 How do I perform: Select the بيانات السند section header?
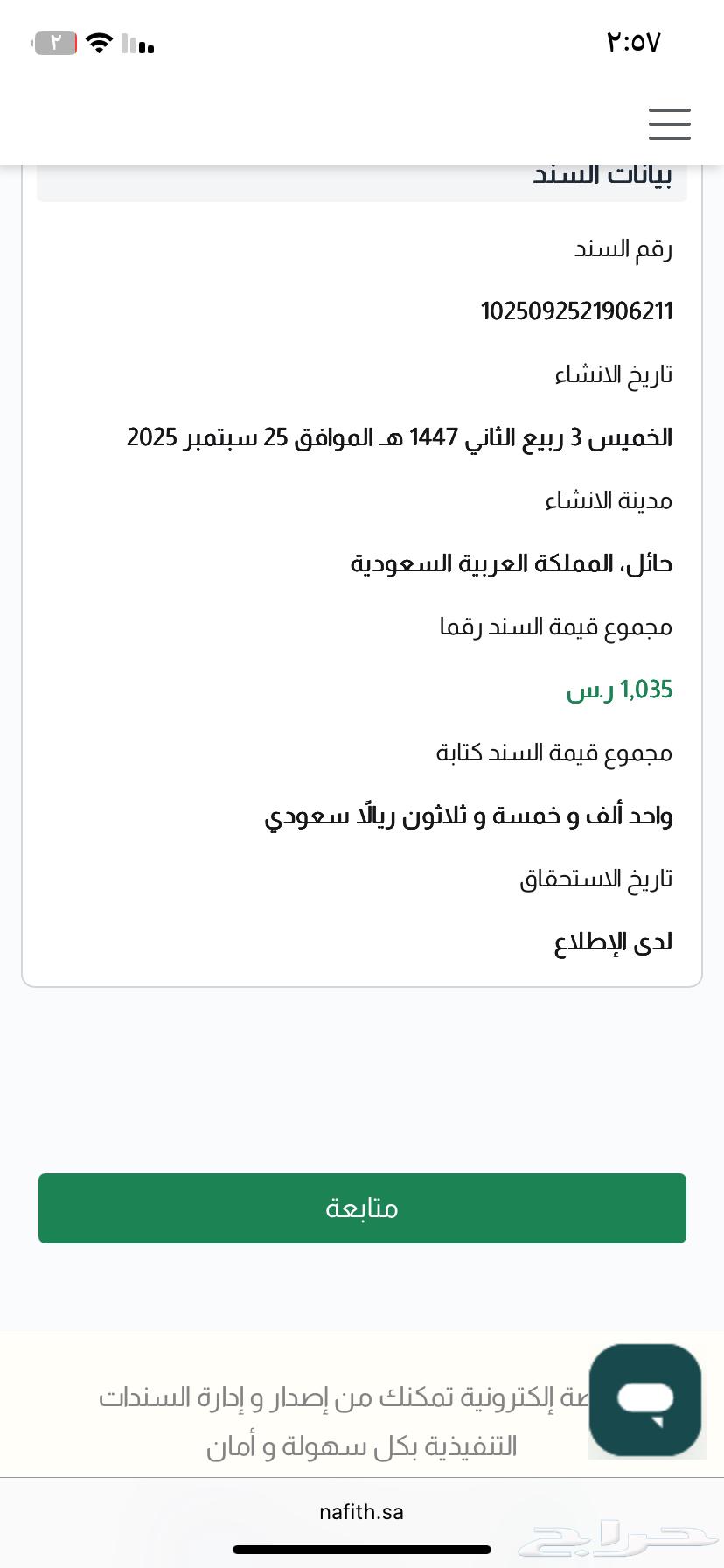603,172
